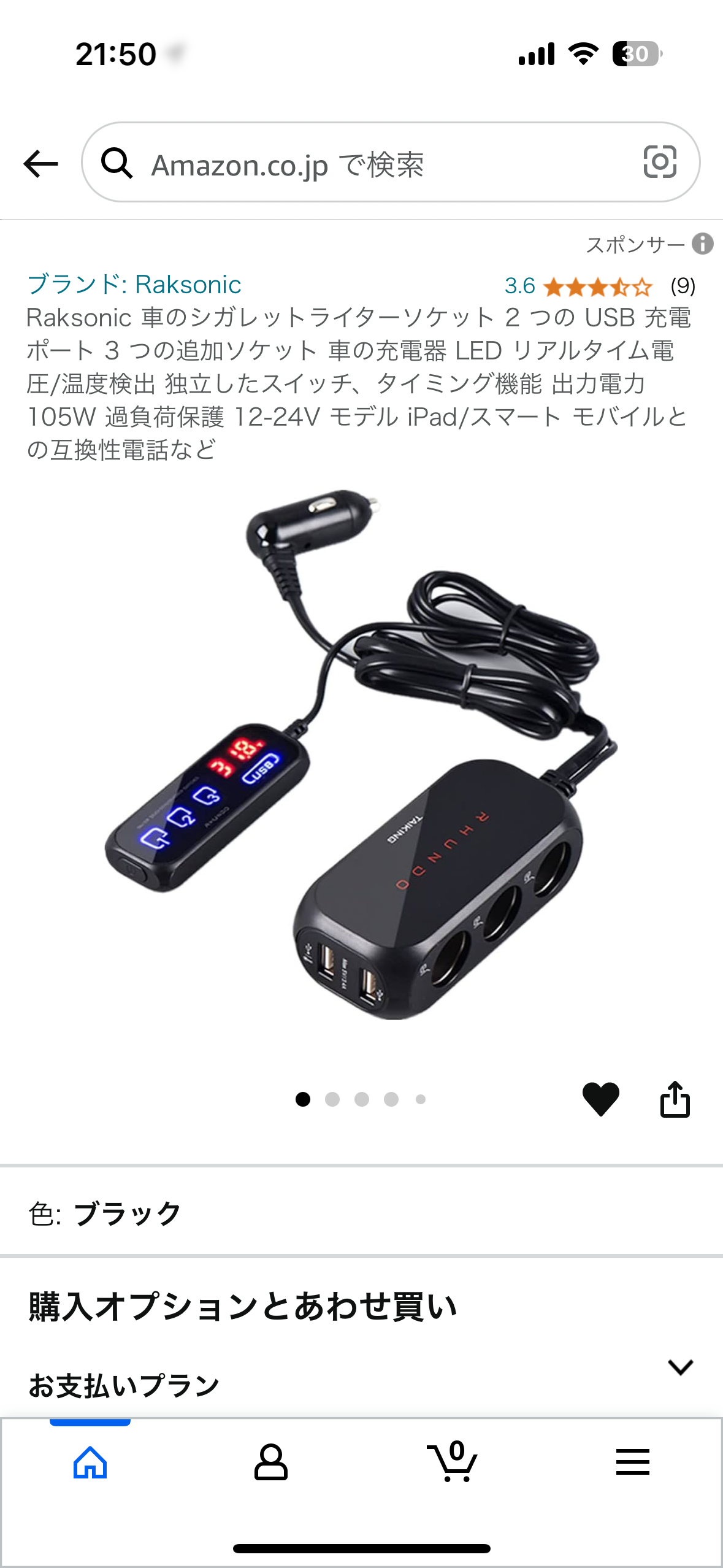Open the account profile tab
The width and height of the screenshot is (723, 1568).
270,1462
